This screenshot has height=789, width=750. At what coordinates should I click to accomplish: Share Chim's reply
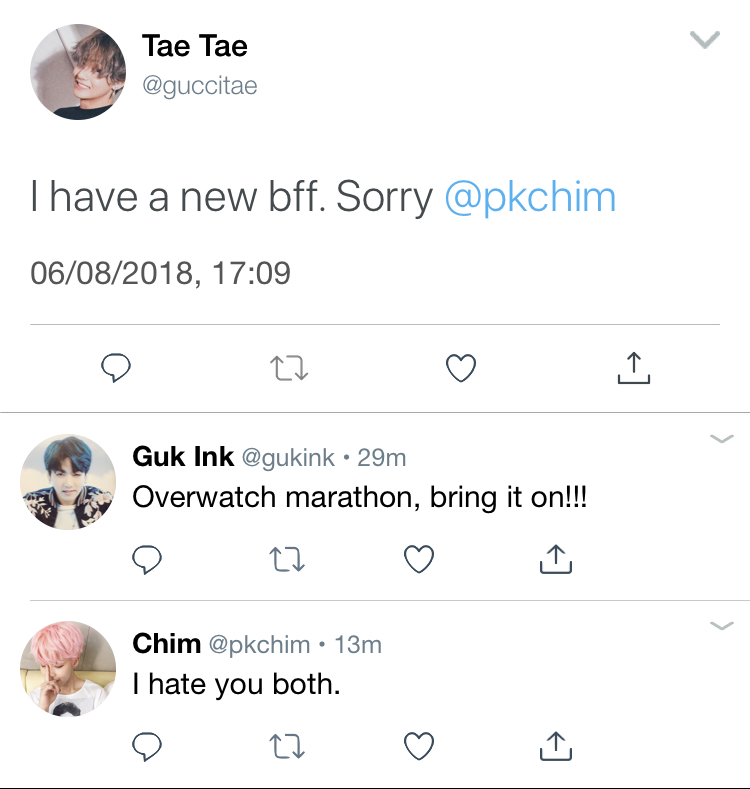point(555,746)
